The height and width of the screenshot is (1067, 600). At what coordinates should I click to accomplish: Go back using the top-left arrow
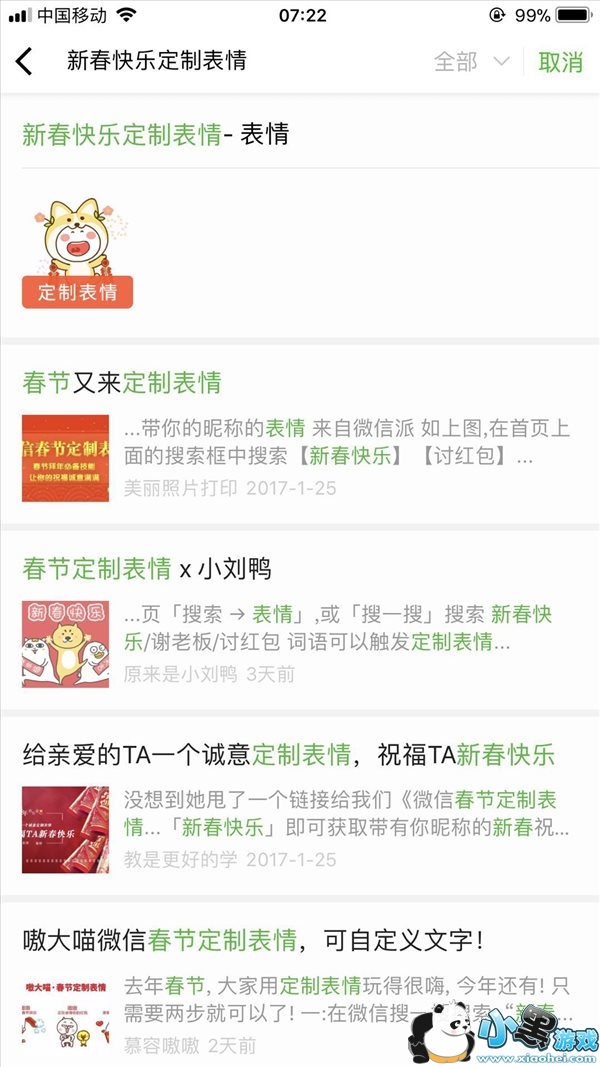coord(25,62)
